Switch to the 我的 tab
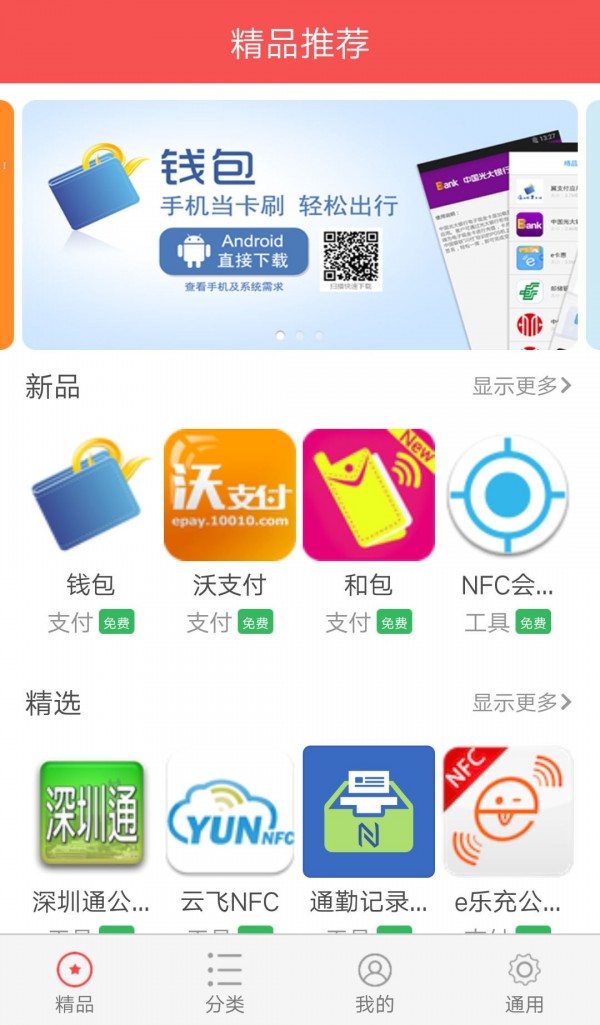The height and width of the screenshot is (1025, 600). coord(375,981)
